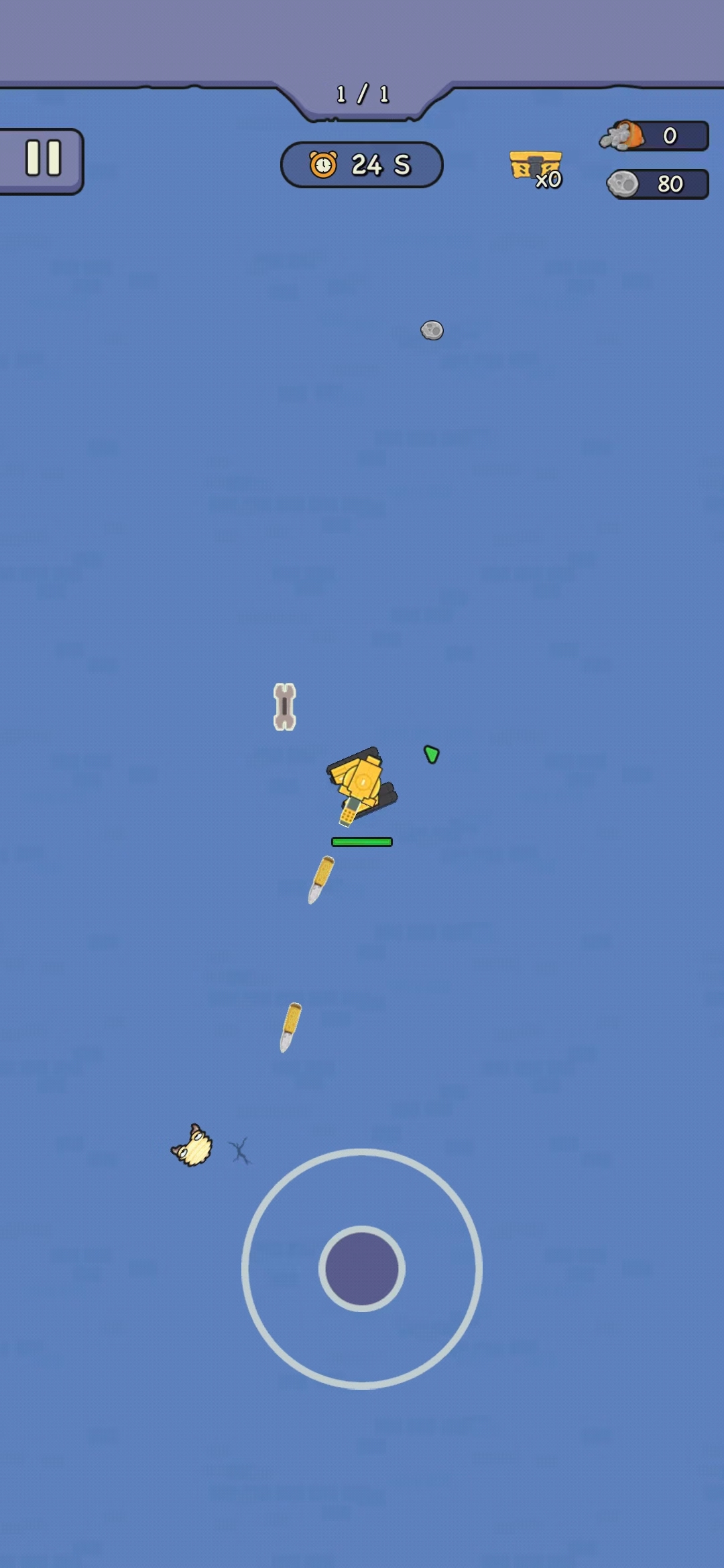Tap the virtual joystick knob
The width and height of the screenshot is (724, 1568).
tap(362, 1268)
